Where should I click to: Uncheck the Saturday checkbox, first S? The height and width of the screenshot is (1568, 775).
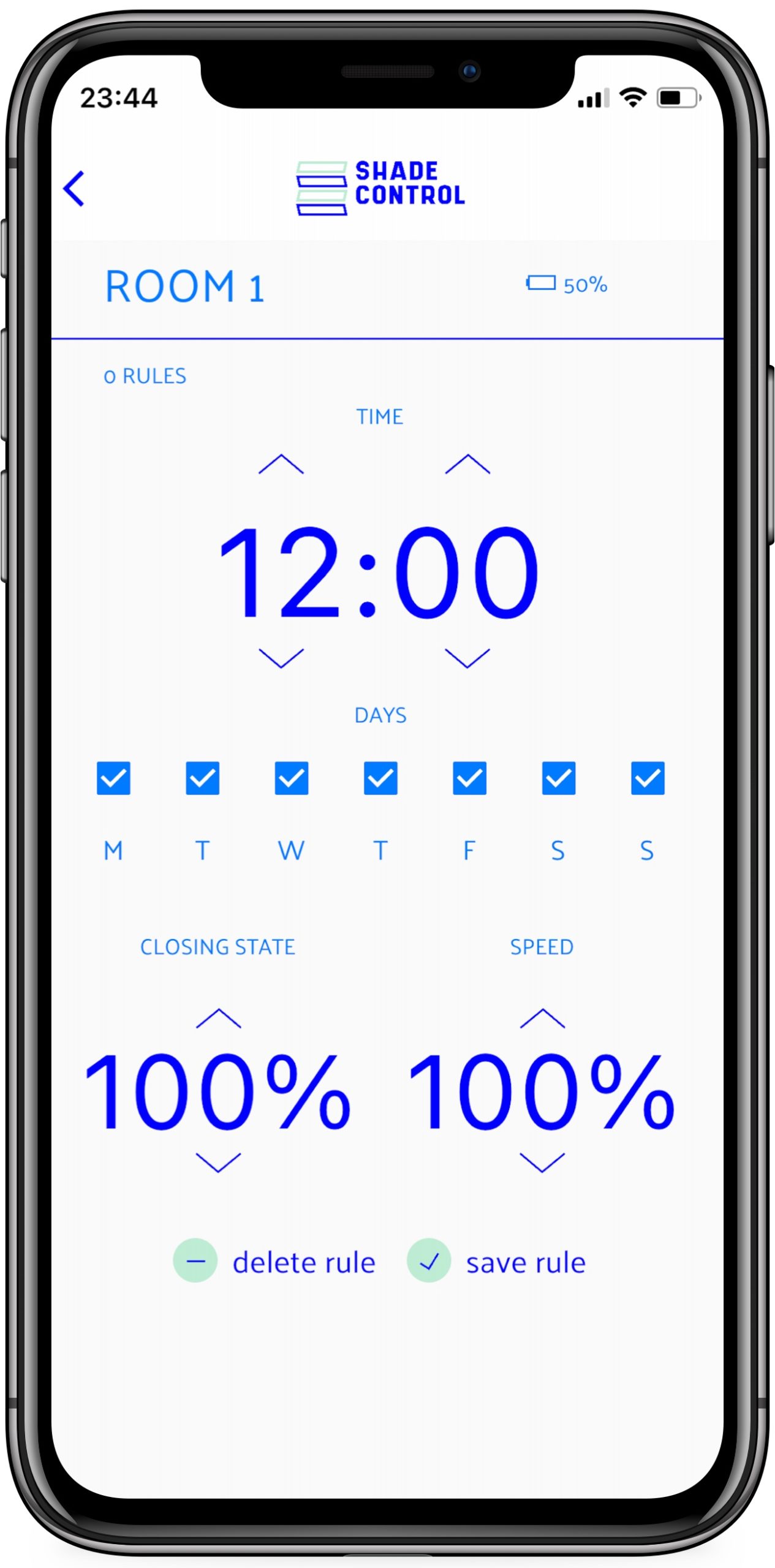pos(559,778)
